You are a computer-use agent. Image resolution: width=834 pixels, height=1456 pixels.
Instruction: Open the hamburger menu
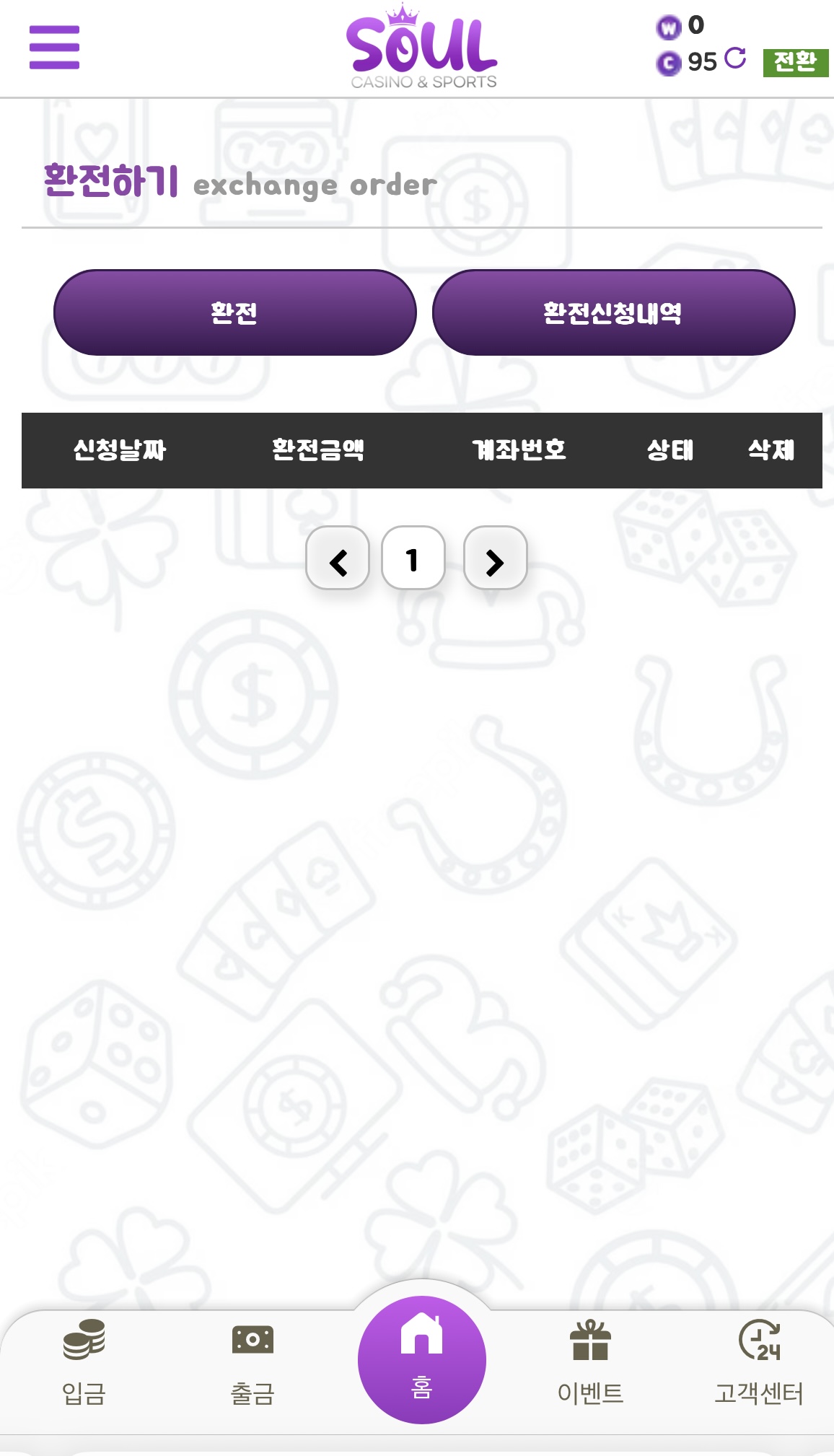(54, 48)
